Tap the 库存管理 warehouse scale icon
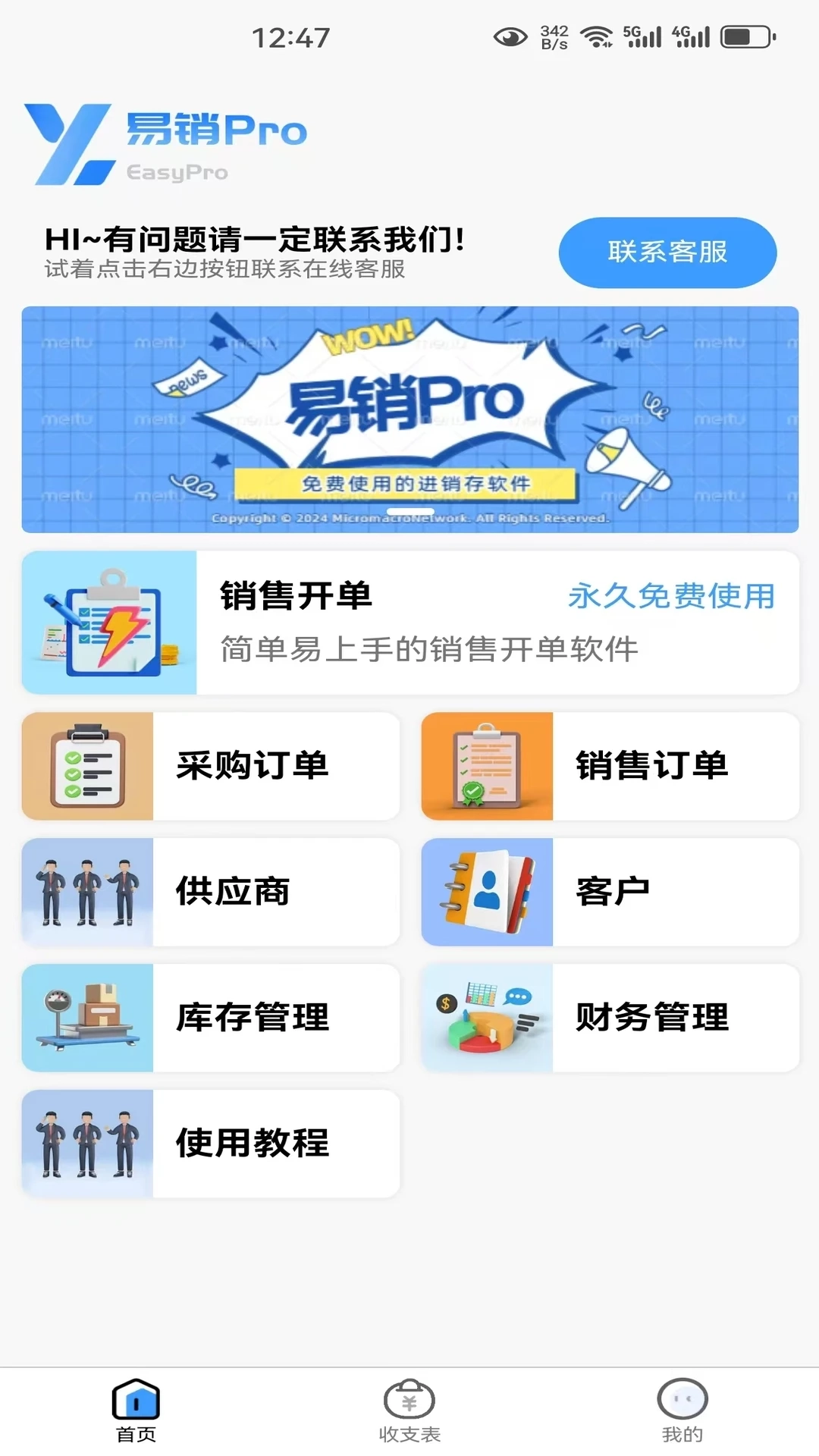The image size is (819, 1456). 87,1018
